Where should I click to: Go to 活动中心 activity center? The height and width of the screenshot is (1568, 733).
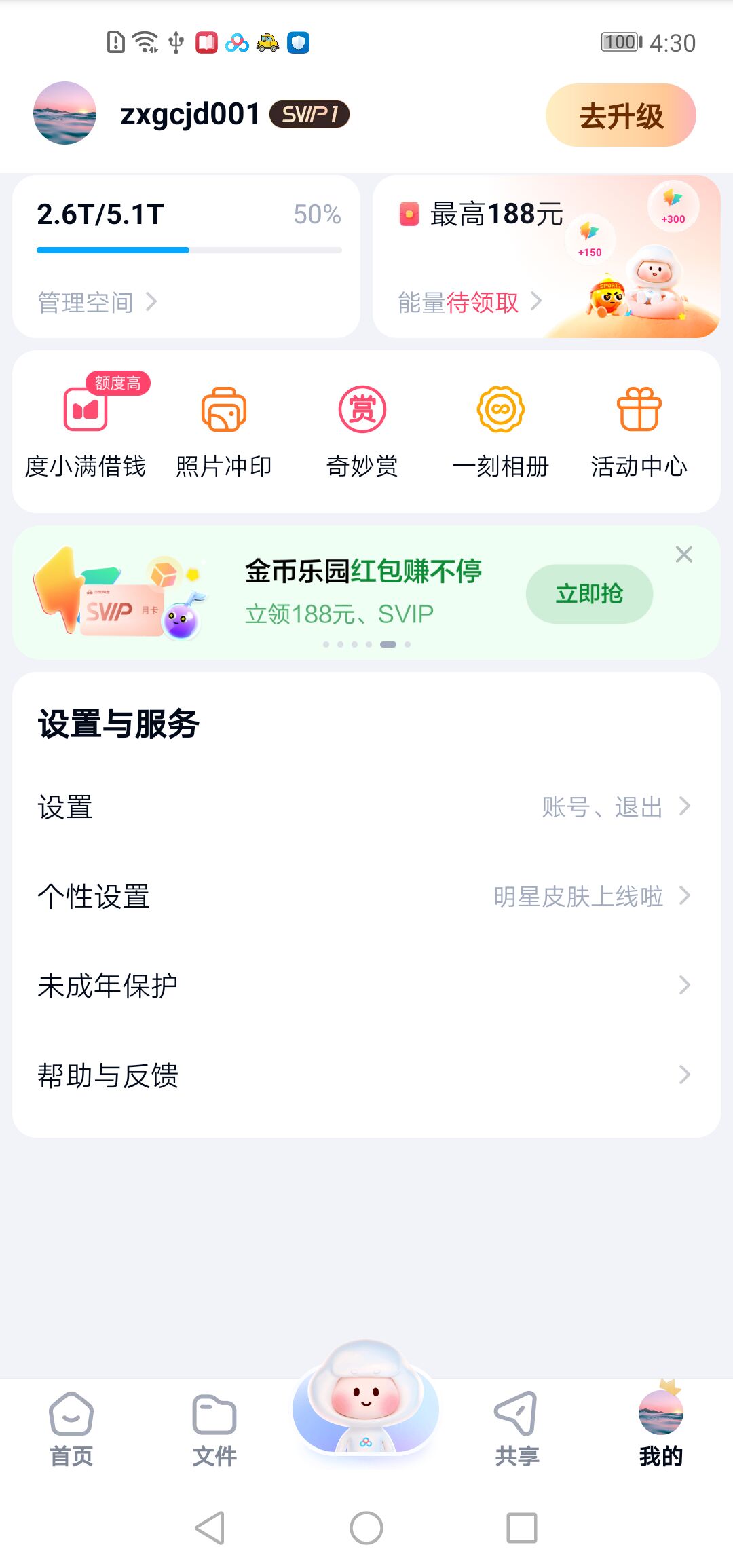point(639,429)
